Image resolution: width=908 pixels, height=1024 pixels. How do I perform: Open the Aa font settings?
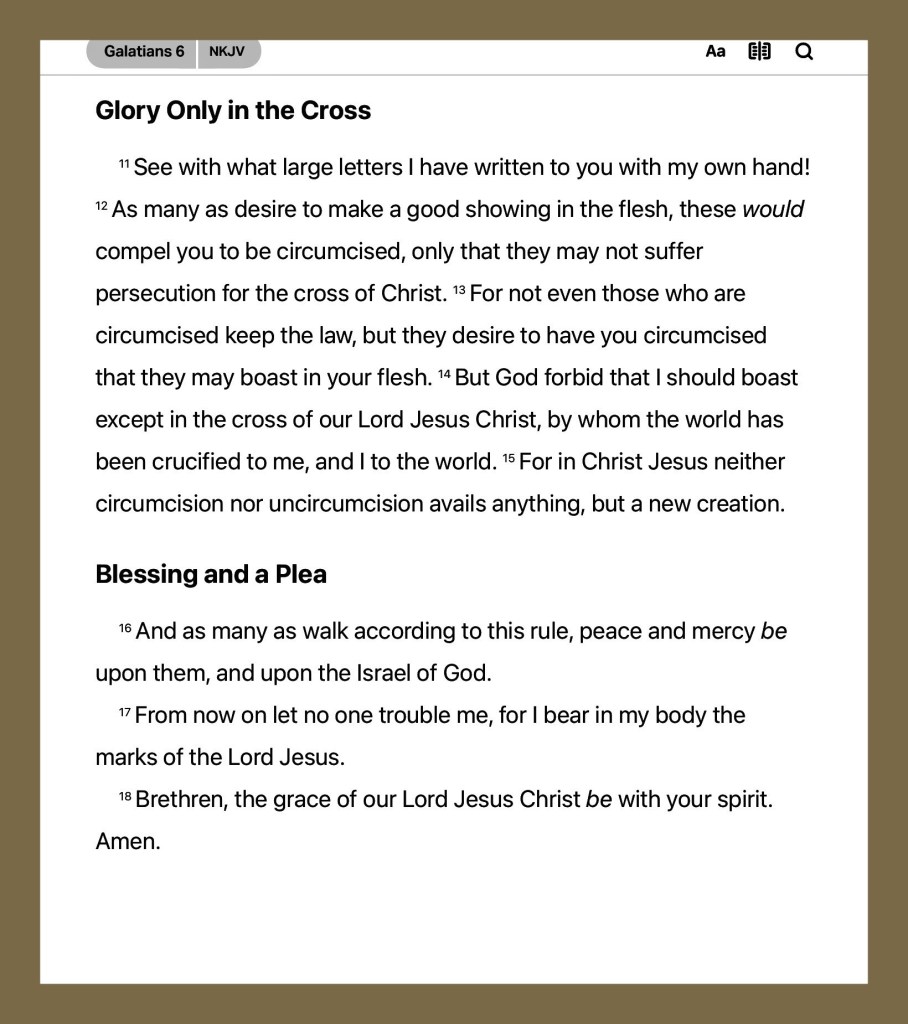click(715, 51)
